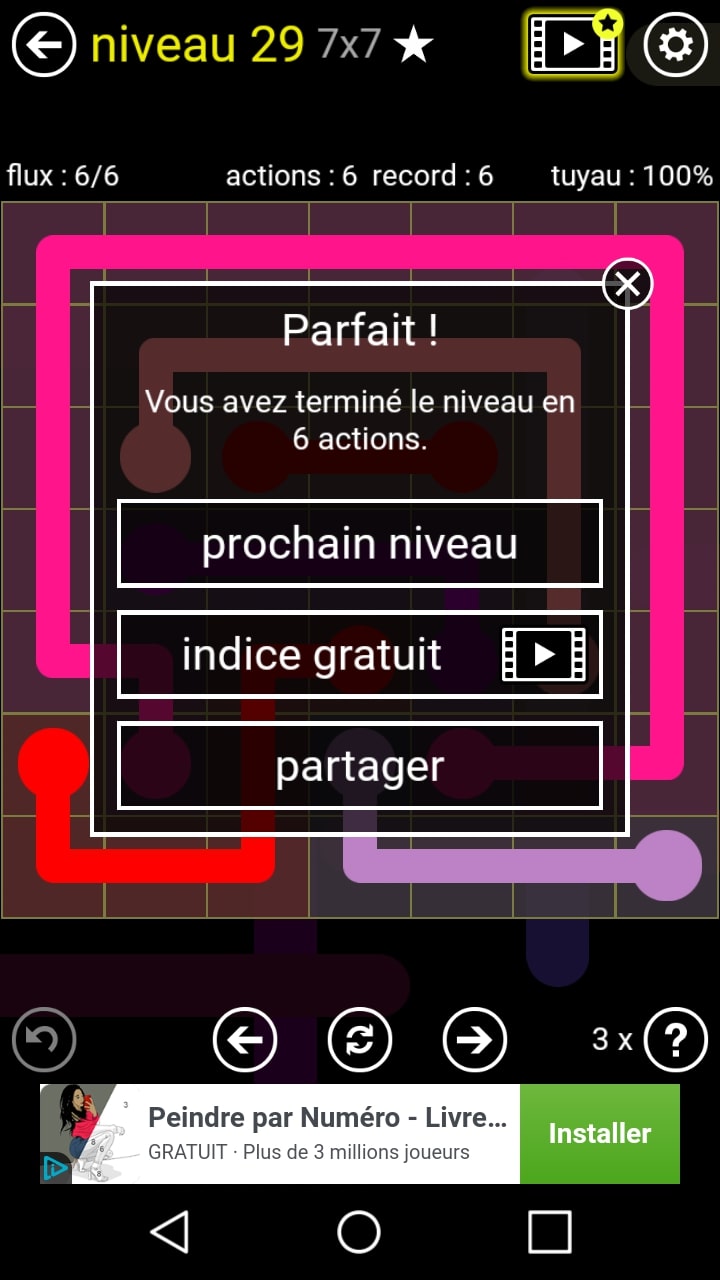Tap the yellow video reward icon
Image resolution: width=720 pixels, height=1280 pixels.
pos(573,45)
